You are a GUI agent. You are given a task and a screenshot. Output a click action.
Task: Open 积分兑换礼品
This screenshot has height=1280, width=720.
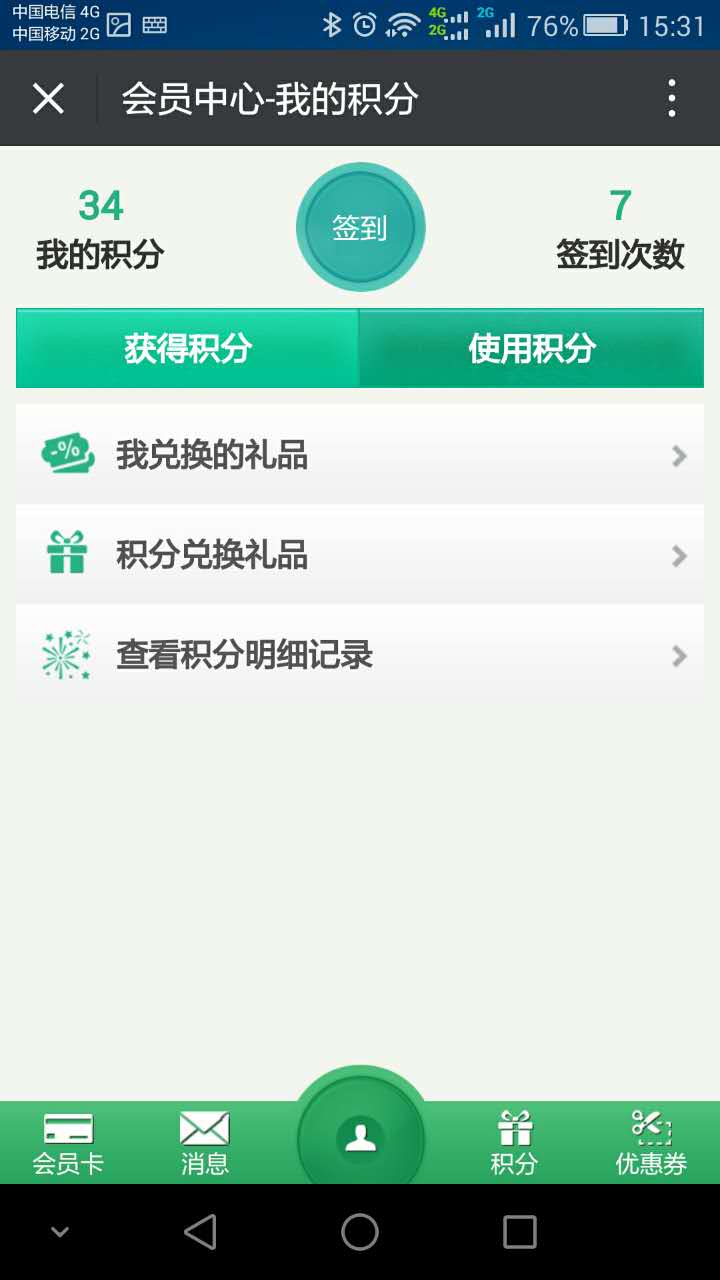[360, 555]
